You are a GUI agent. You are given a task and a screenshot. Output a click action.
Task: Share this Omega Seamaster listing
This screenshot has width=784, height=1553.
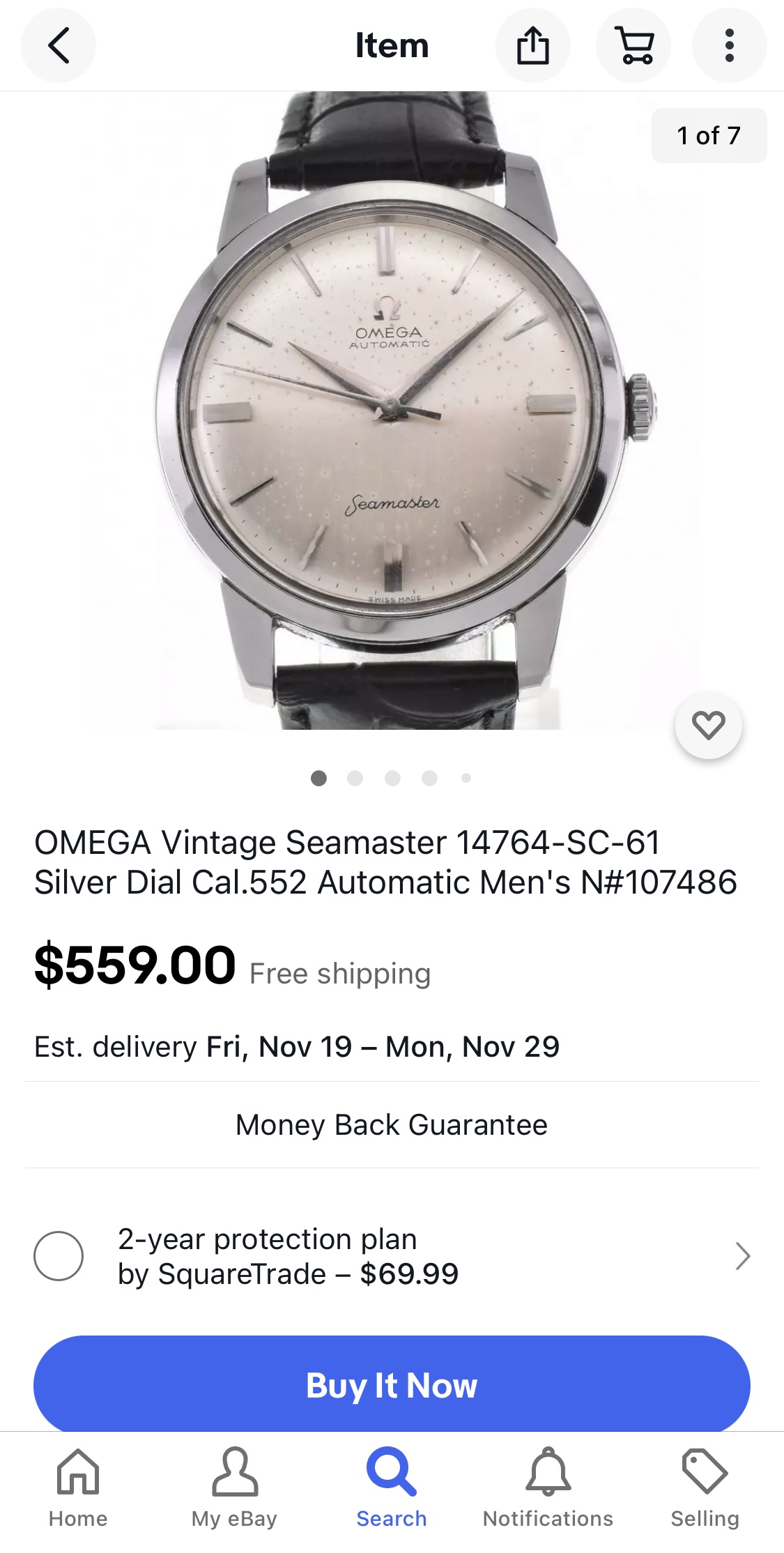[533, 46]
